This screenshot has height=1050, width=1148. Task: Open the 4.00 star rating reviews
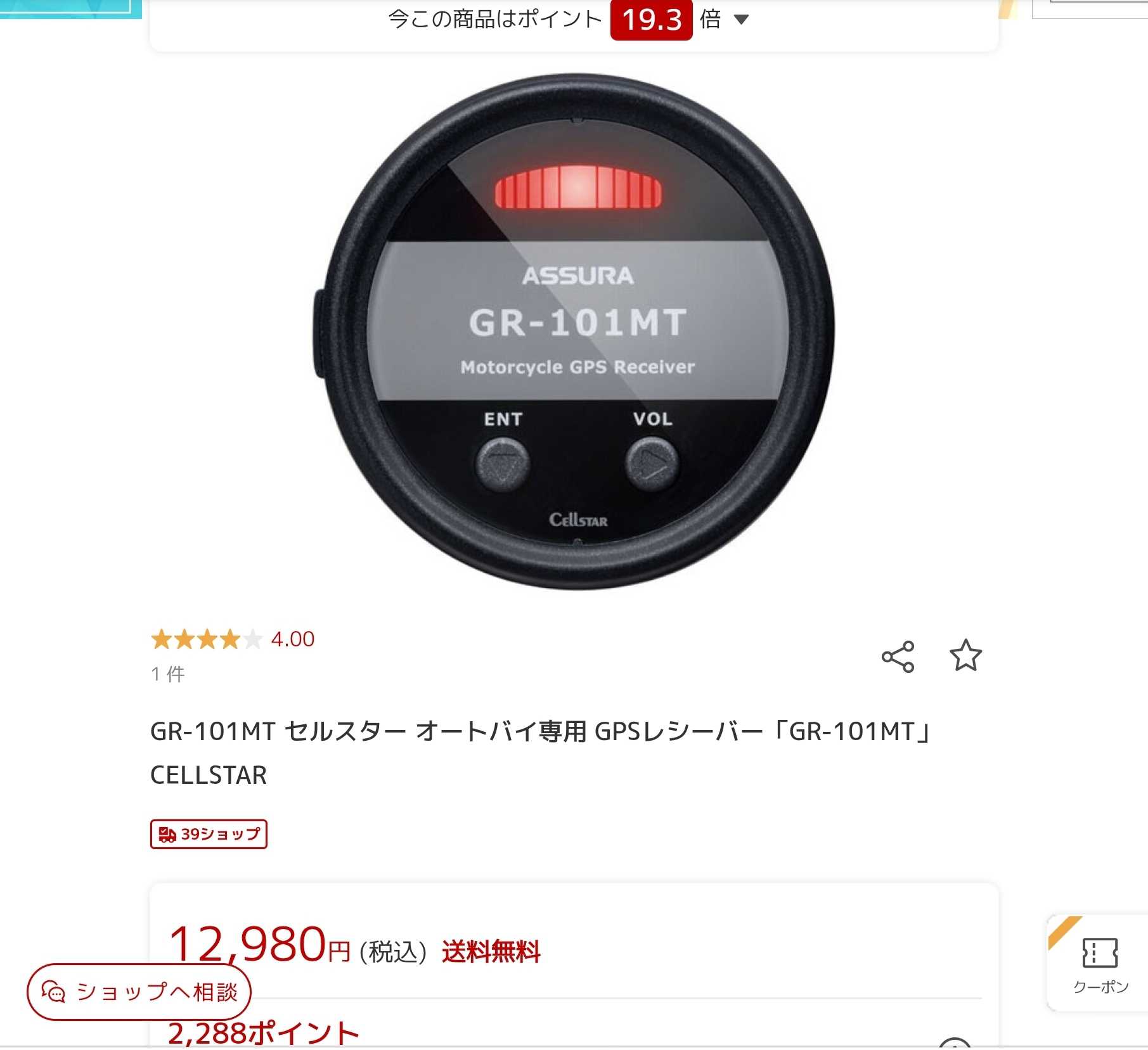(x=233, y=639)
